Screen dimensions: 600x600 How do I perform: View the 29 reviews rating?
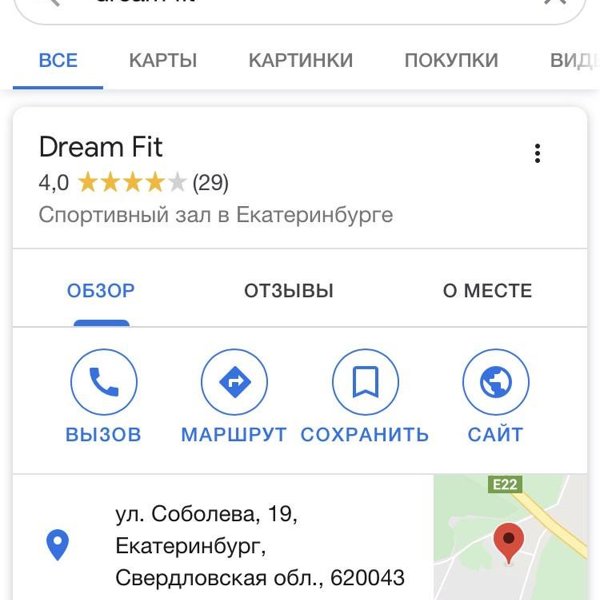tap(210, 183)
